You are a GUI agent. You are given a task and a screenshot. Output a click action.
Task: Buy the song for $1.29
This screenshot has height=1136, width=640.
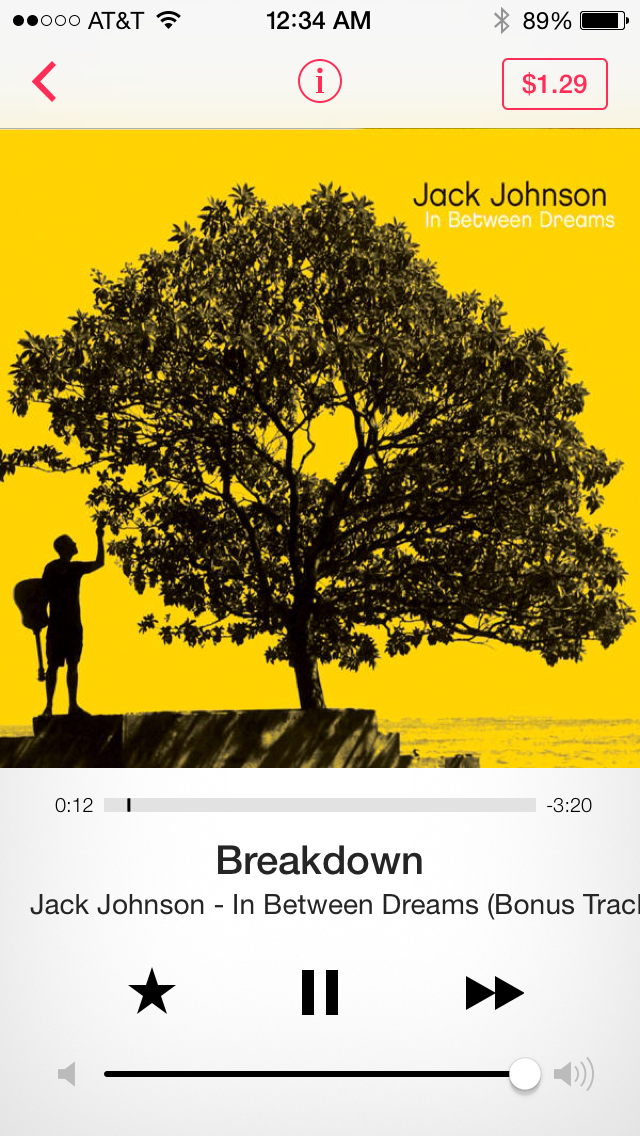click(555, 84)
